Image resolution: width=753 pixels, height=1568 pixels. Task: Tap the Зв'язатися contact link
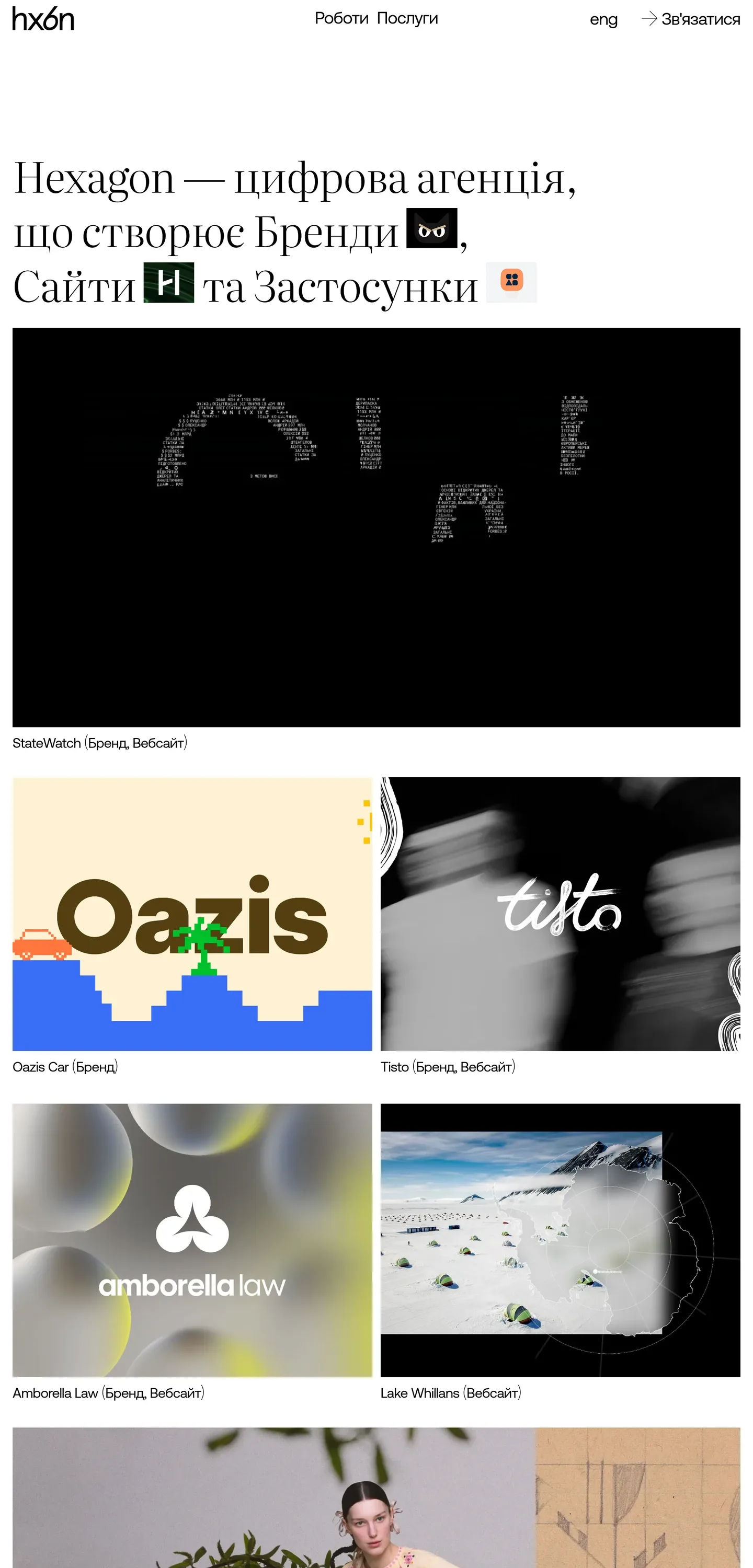coord(690,19)
